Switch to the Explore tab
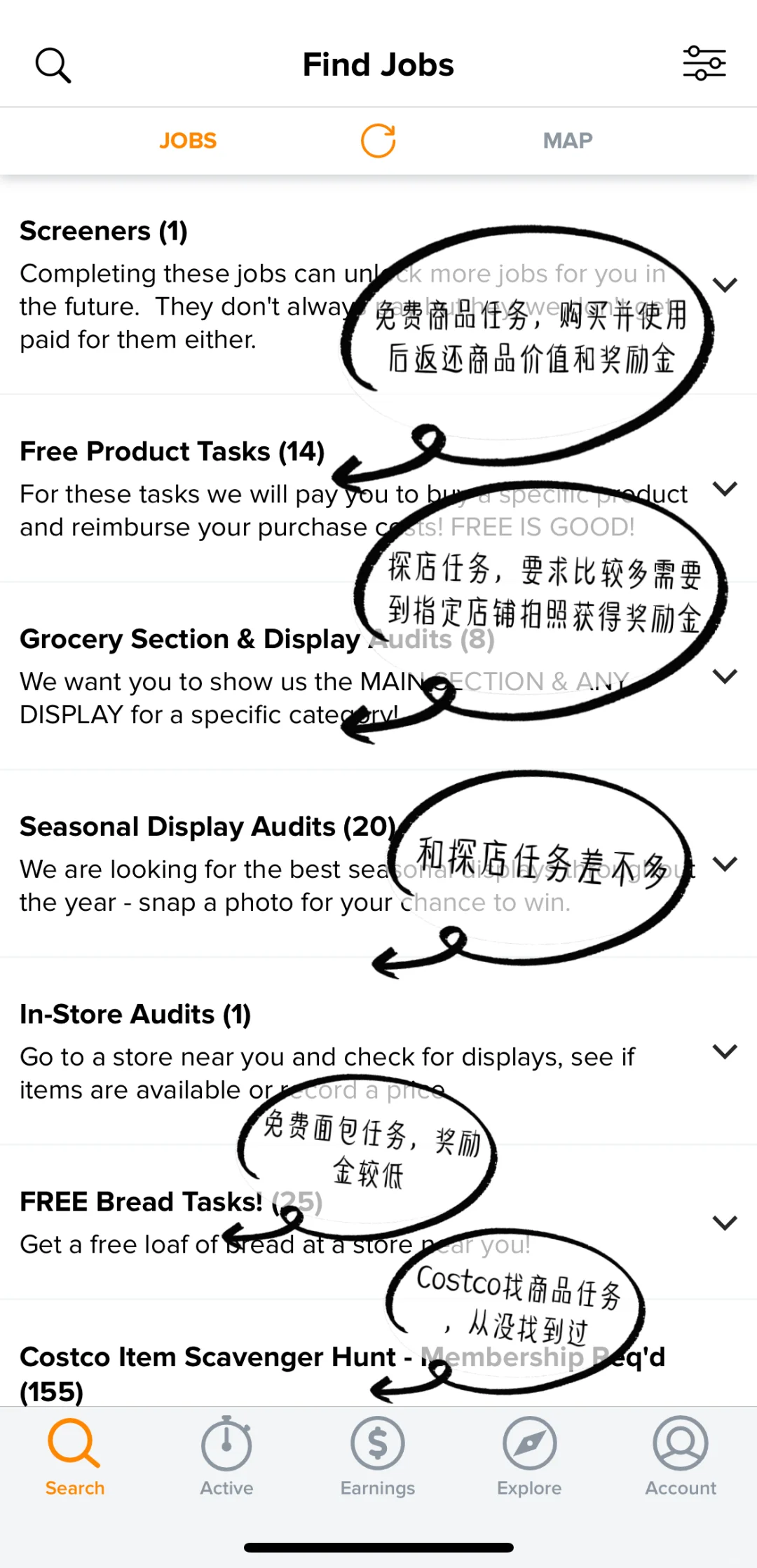Viewport: 757px width, 1568px height. [x=529, y=1456]
